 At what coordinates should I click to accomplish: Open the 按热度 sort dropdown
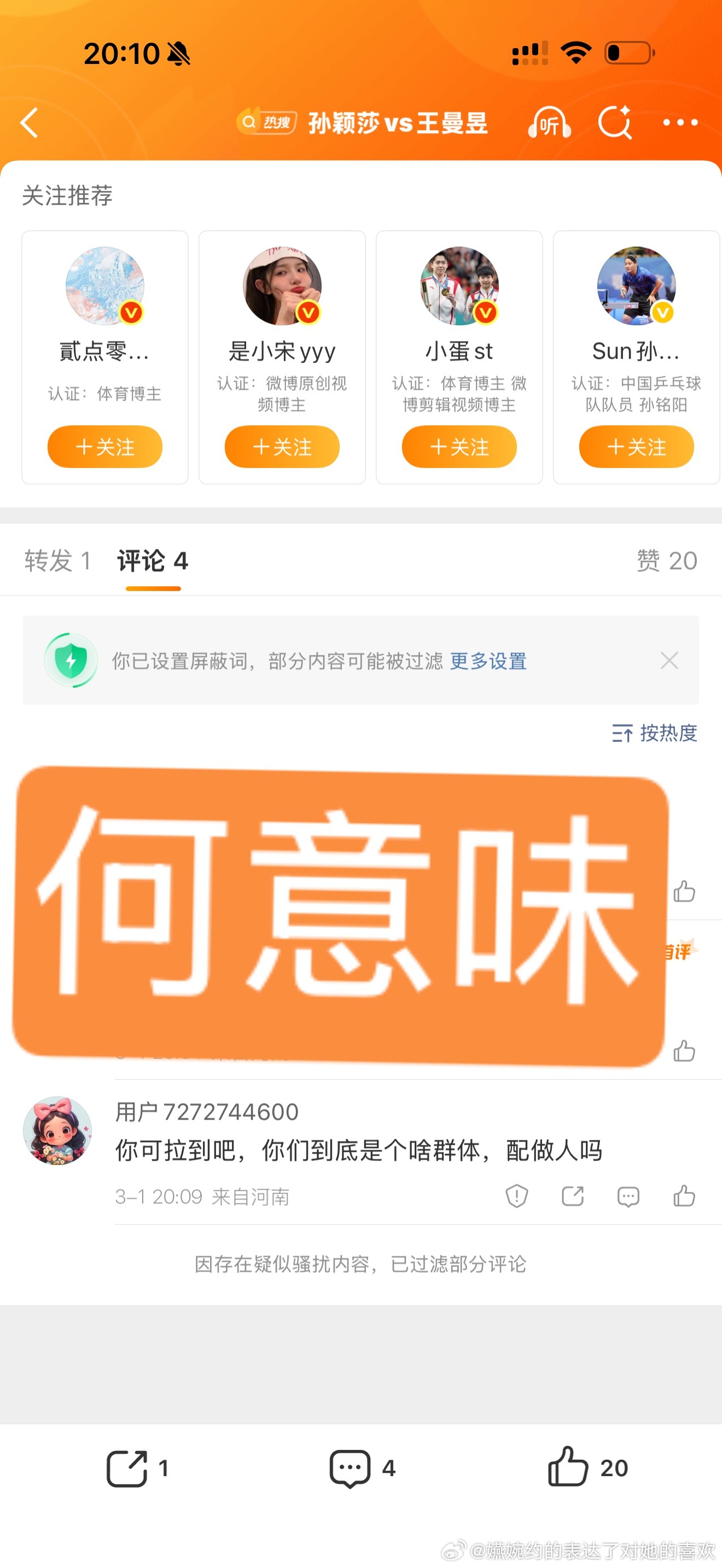coord(653,734)
